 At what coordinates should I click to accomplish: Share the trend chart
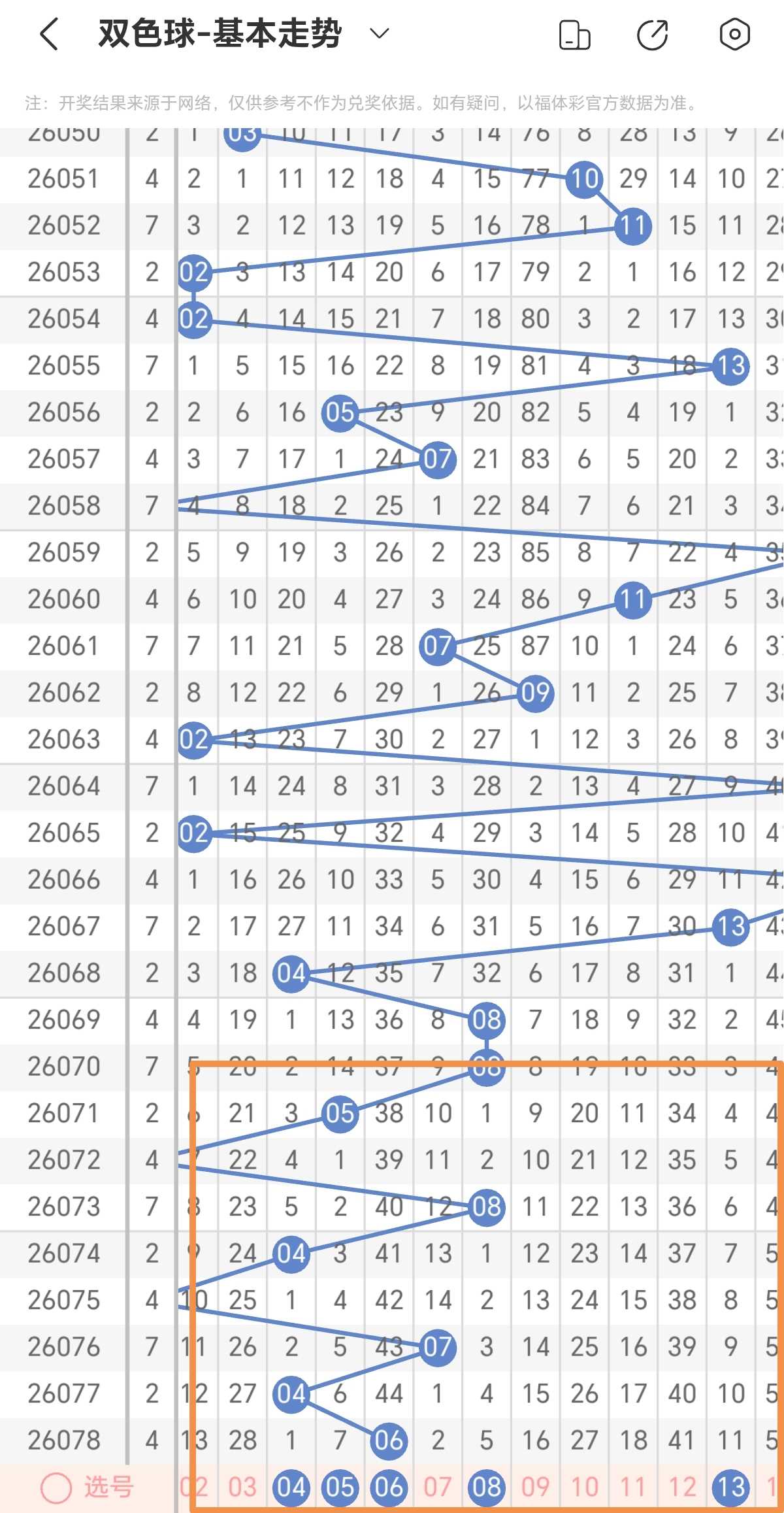653,35
